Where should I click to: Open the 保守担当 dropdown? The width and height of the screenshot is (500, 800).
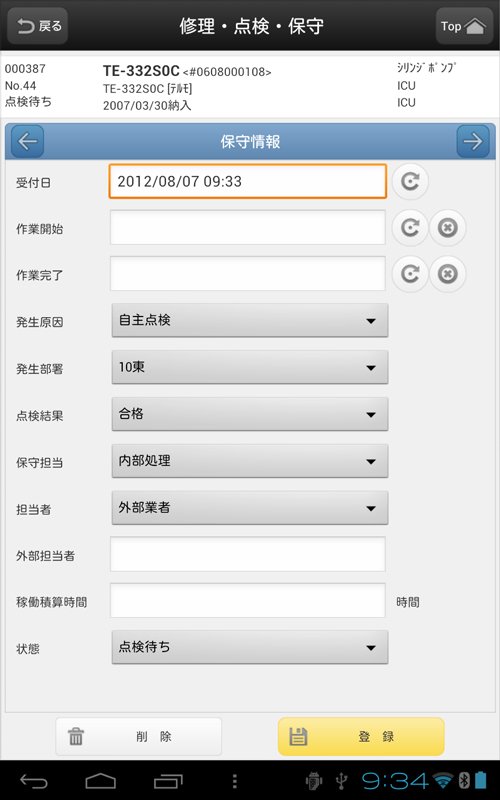click(249, 461)
